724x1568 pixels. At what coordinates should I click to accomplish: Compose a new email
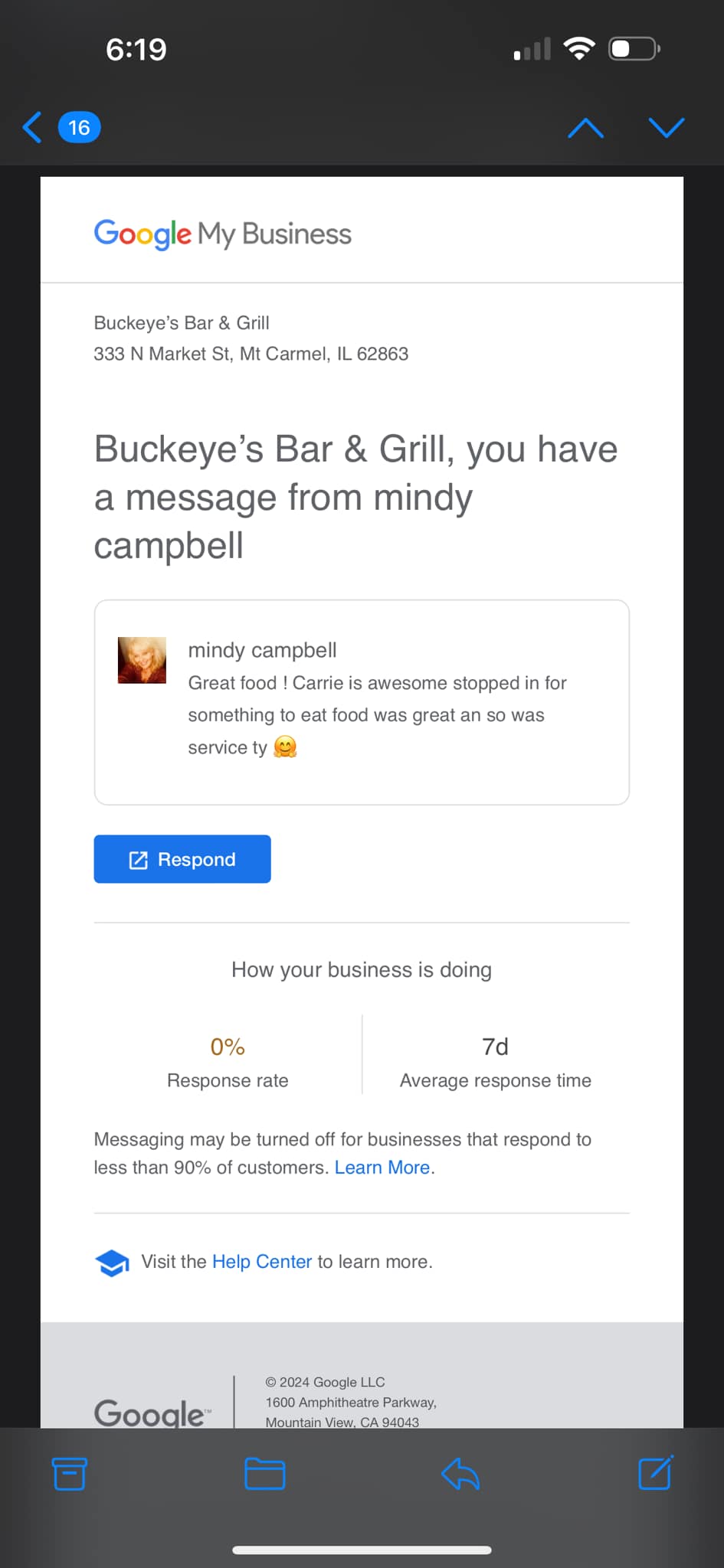tap(656, 1472)
